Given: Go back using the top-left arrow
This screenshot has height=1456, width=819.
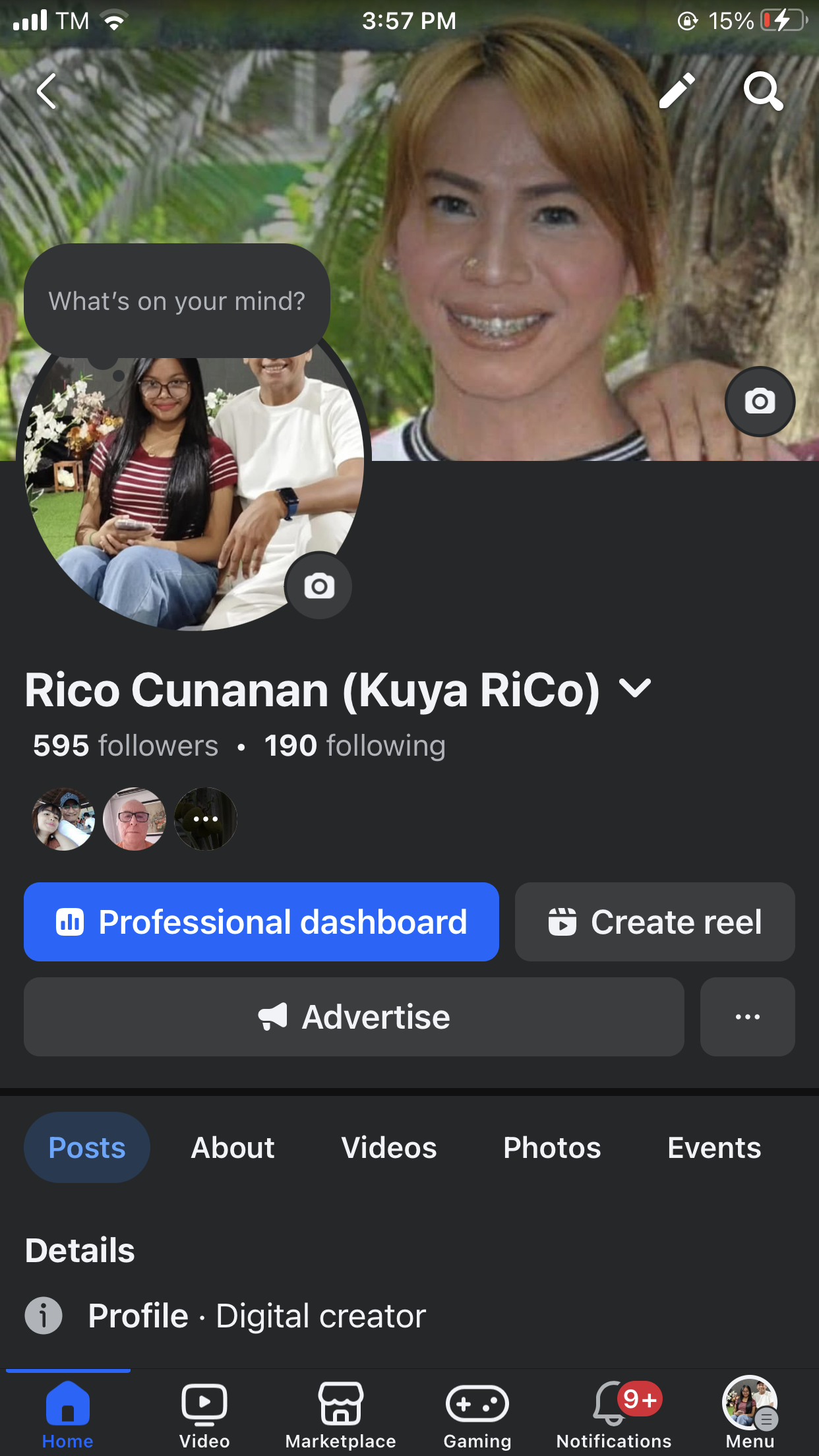Looking at the screenshot, I should 46,91.
